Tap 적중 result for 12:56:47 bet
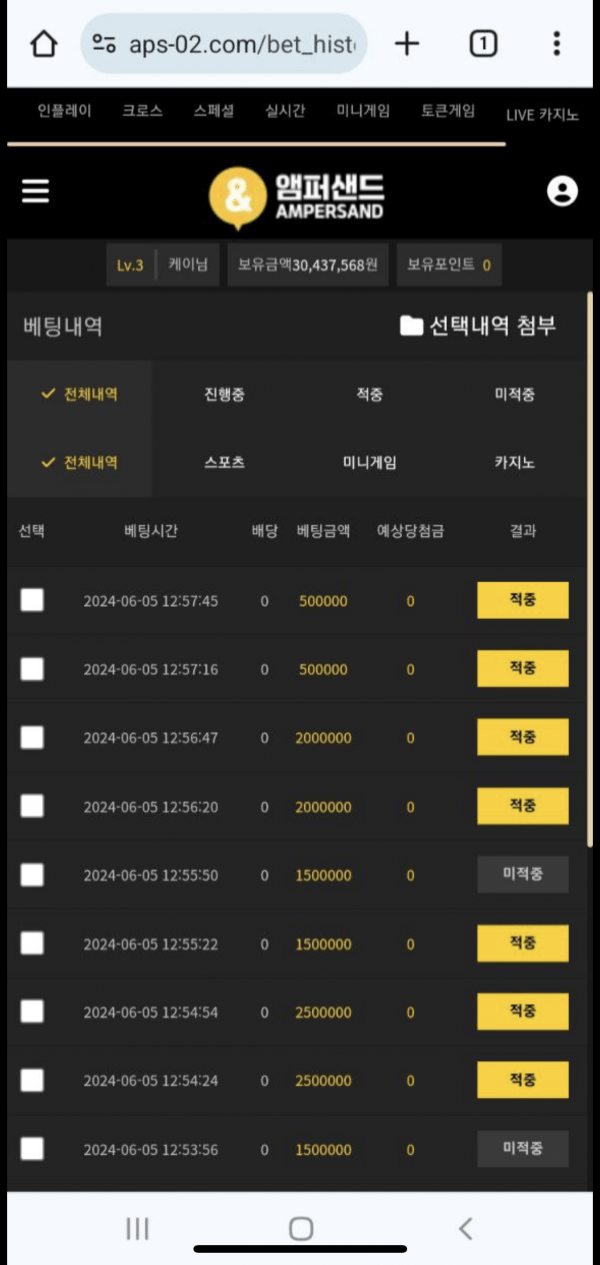 click(522, 737)
